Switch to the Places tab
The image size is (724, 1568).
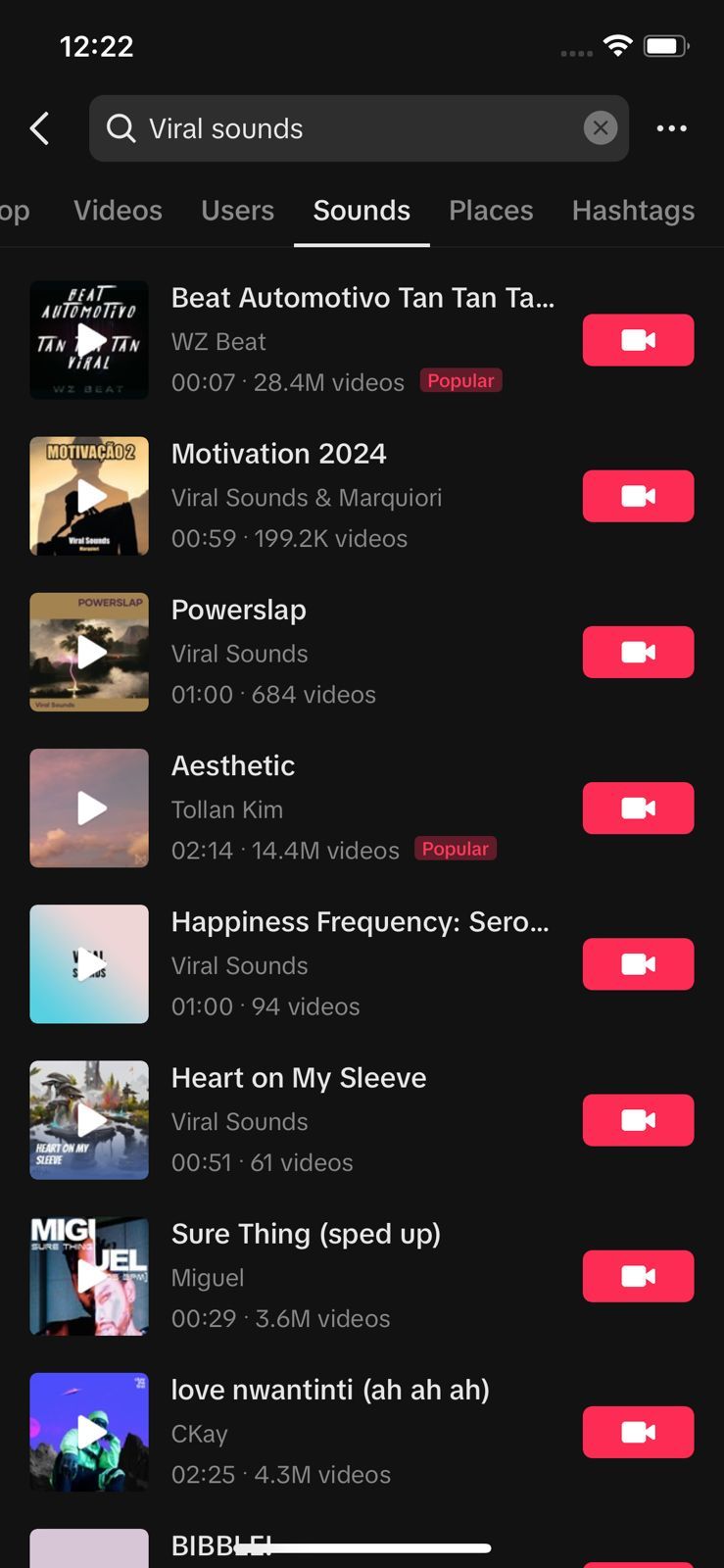[x=491, y=210]
